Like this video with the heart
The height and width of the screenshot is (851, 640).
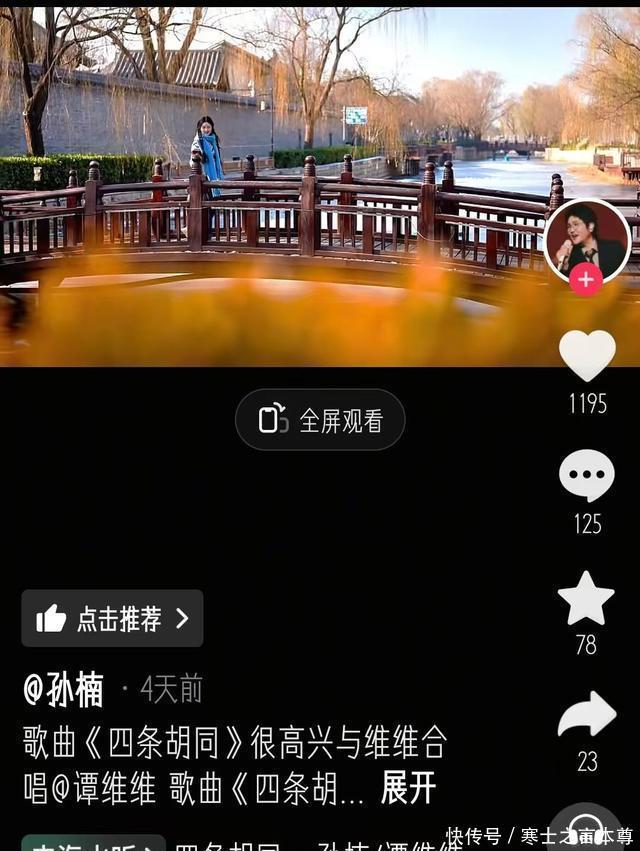(x=587, y=355)
